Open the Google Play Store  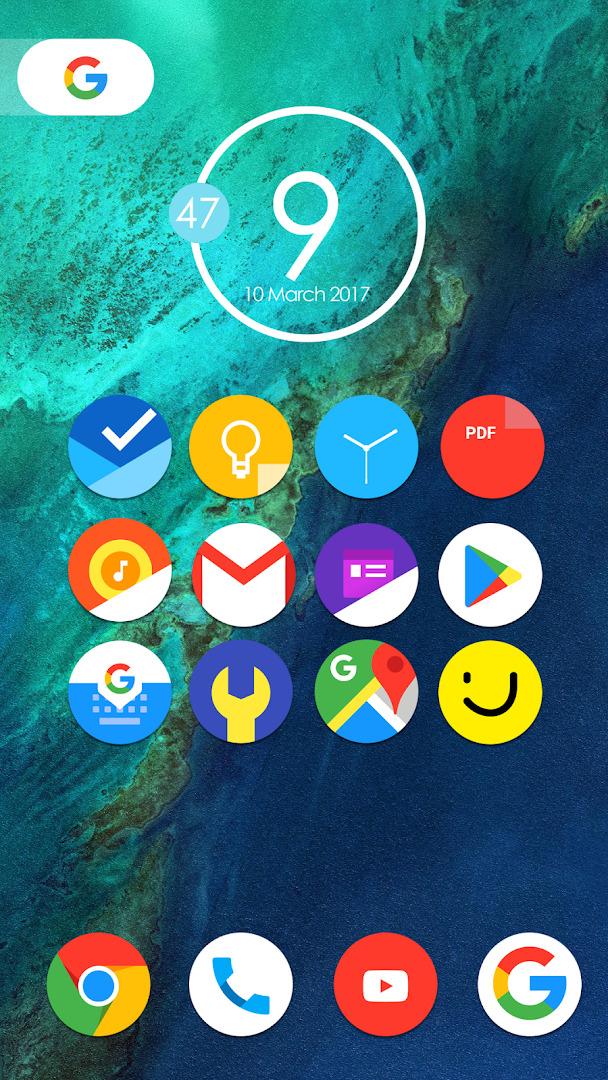[490, 574]
